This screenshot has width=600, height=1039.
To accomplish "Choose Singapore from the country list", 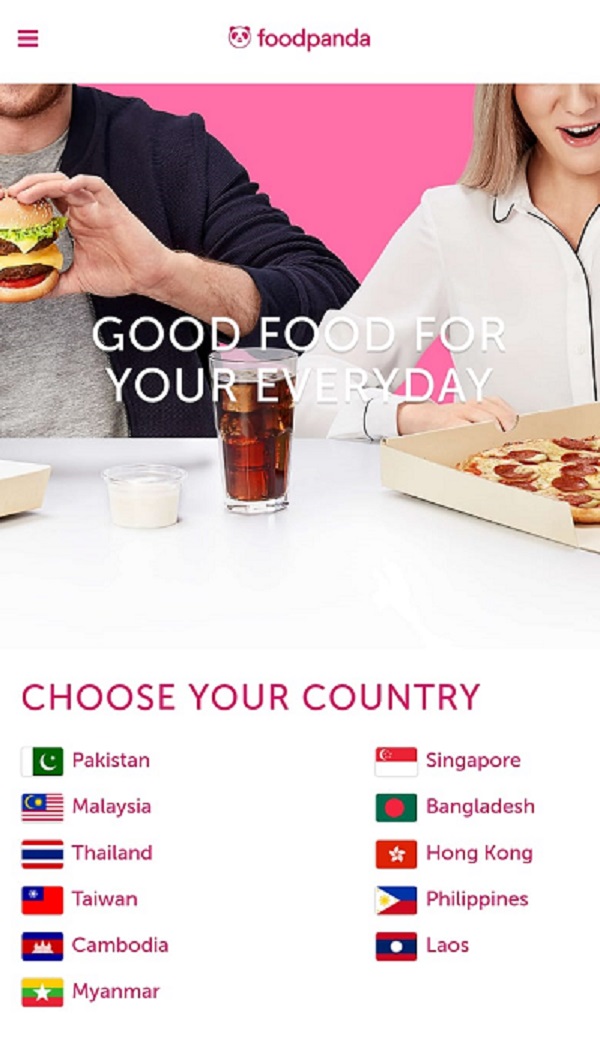I will point(472,761).
